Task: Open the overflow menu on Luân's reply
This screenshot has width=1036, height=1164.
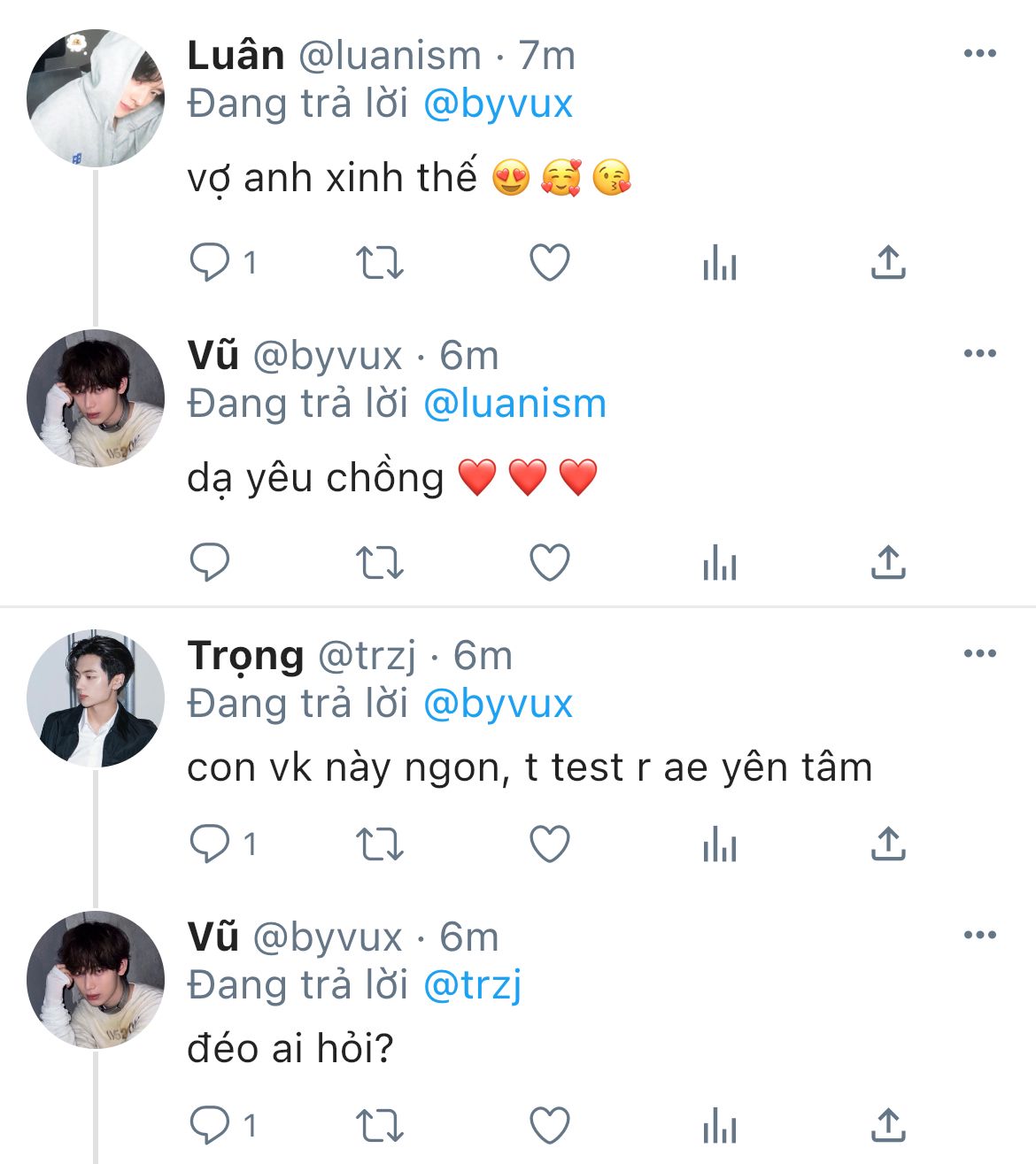Action: [979, 54]
